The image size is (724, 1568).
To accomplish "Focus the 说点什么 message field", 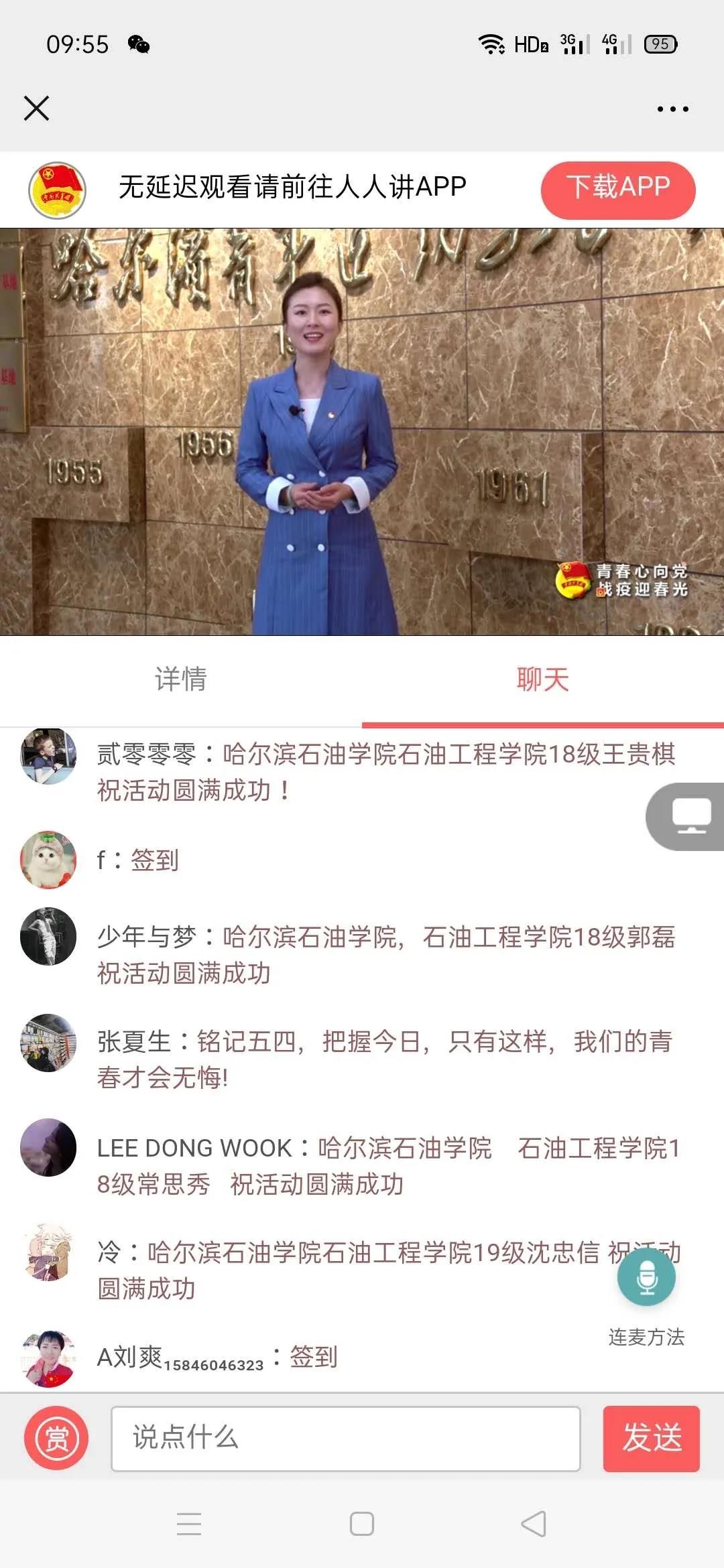I will click(345, 1438).
